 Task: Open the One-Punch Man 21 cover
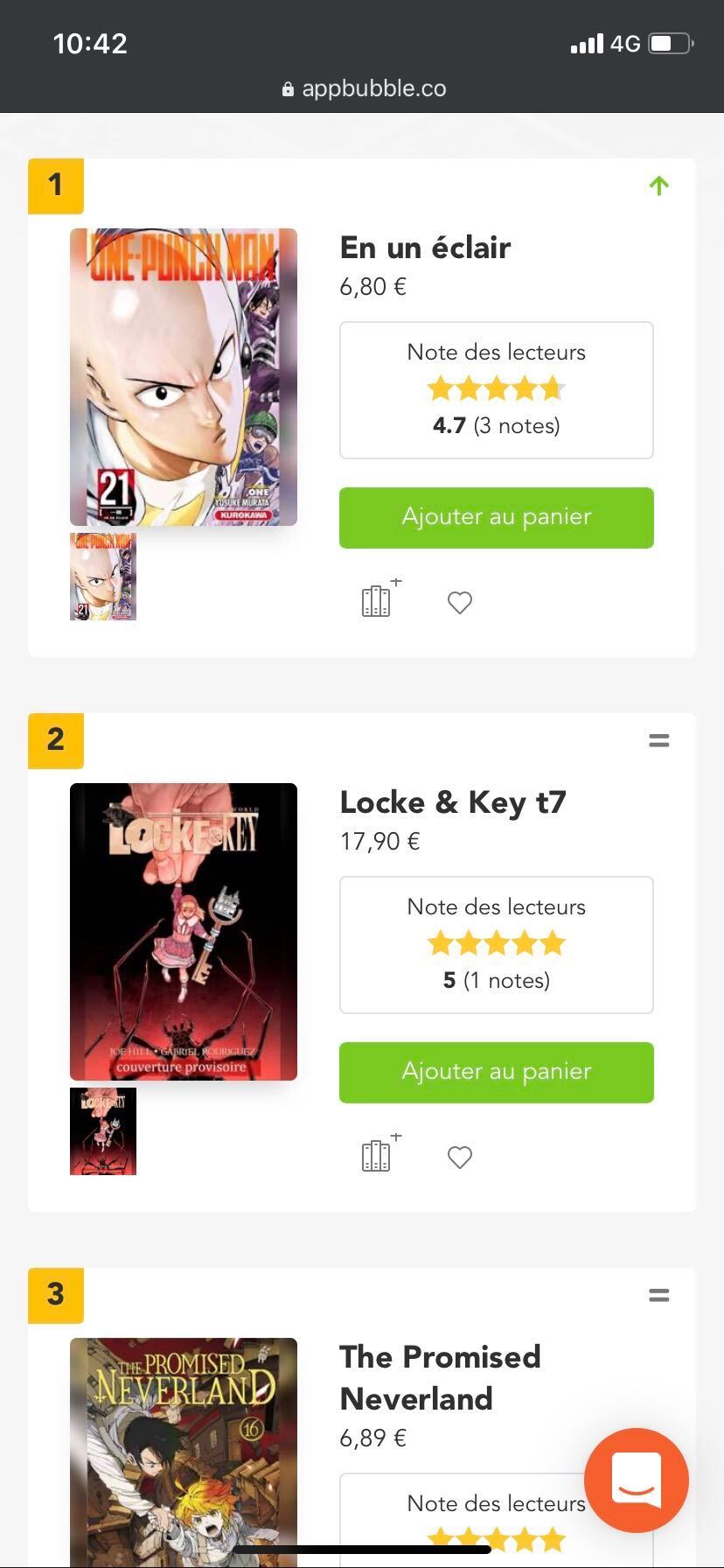click(x=184, y=377)
